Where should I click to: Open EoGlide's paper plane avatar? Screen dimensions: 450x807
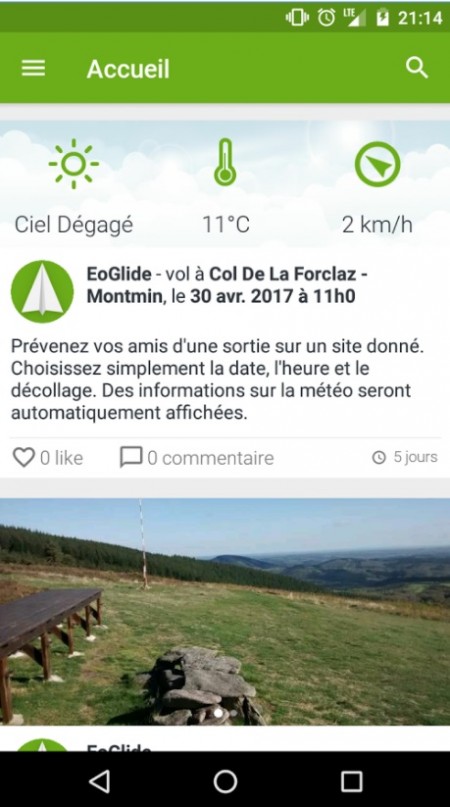[x=42, y=292]
